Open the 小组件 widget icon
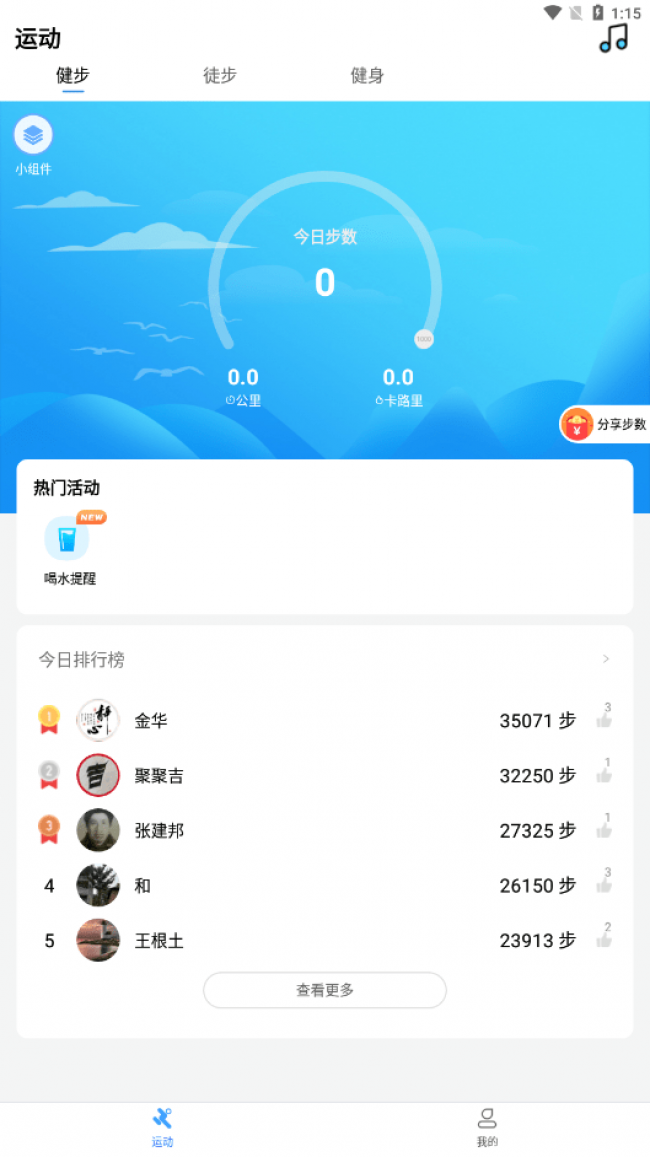Viewport: 650px width, 1157px height. [33, 135]
